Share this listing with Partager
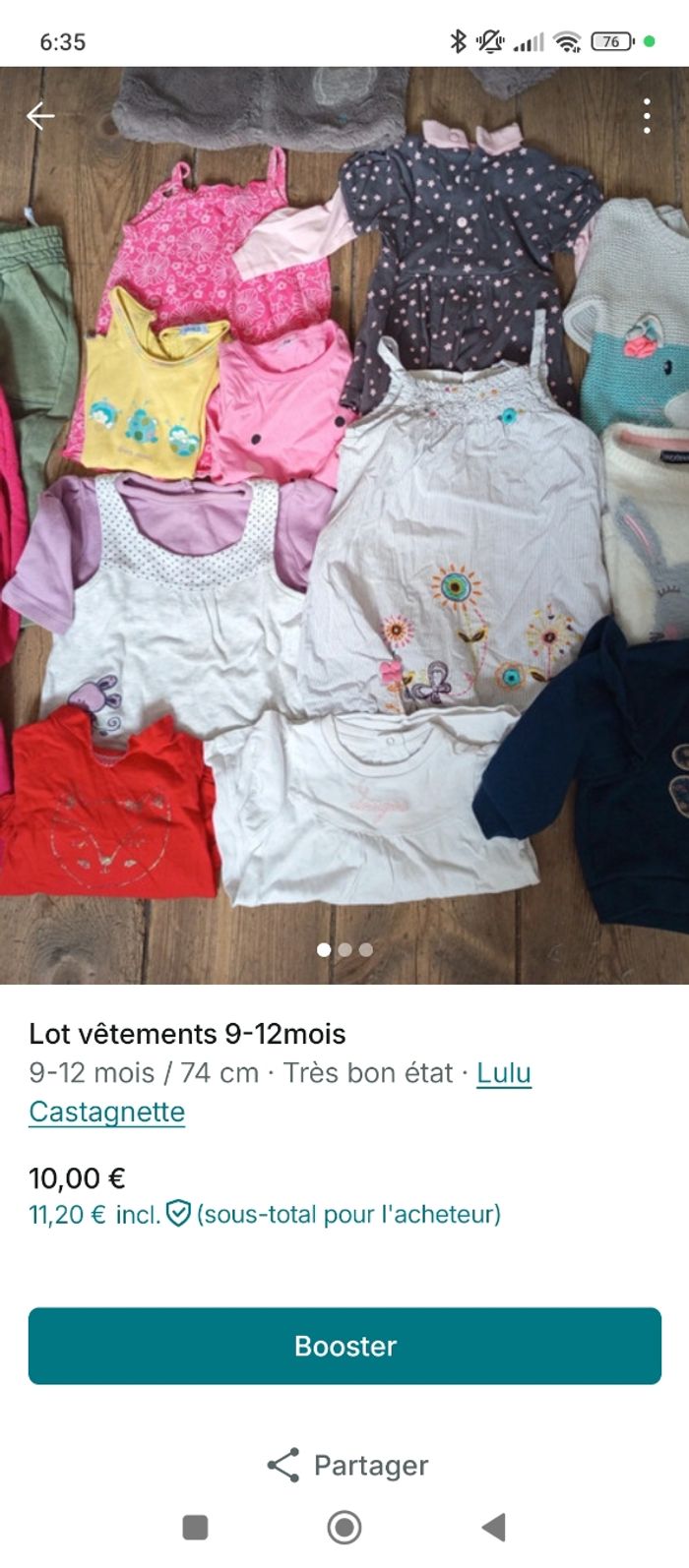 point(346,1465)
